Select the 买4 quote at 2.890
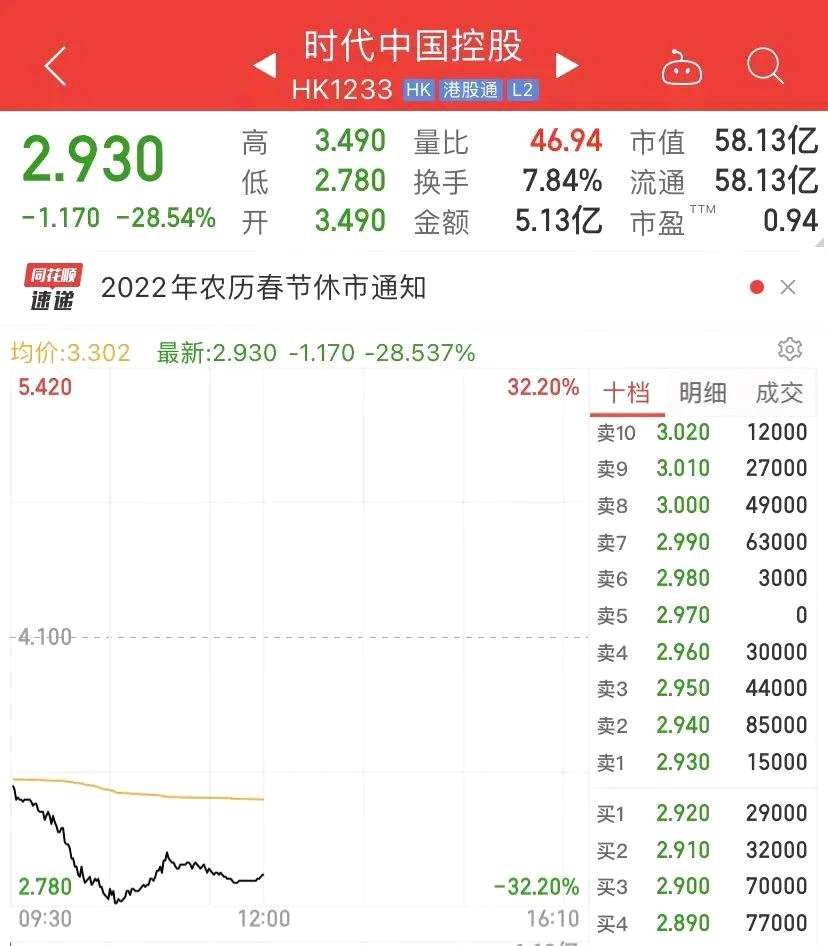 click(702, 922)
